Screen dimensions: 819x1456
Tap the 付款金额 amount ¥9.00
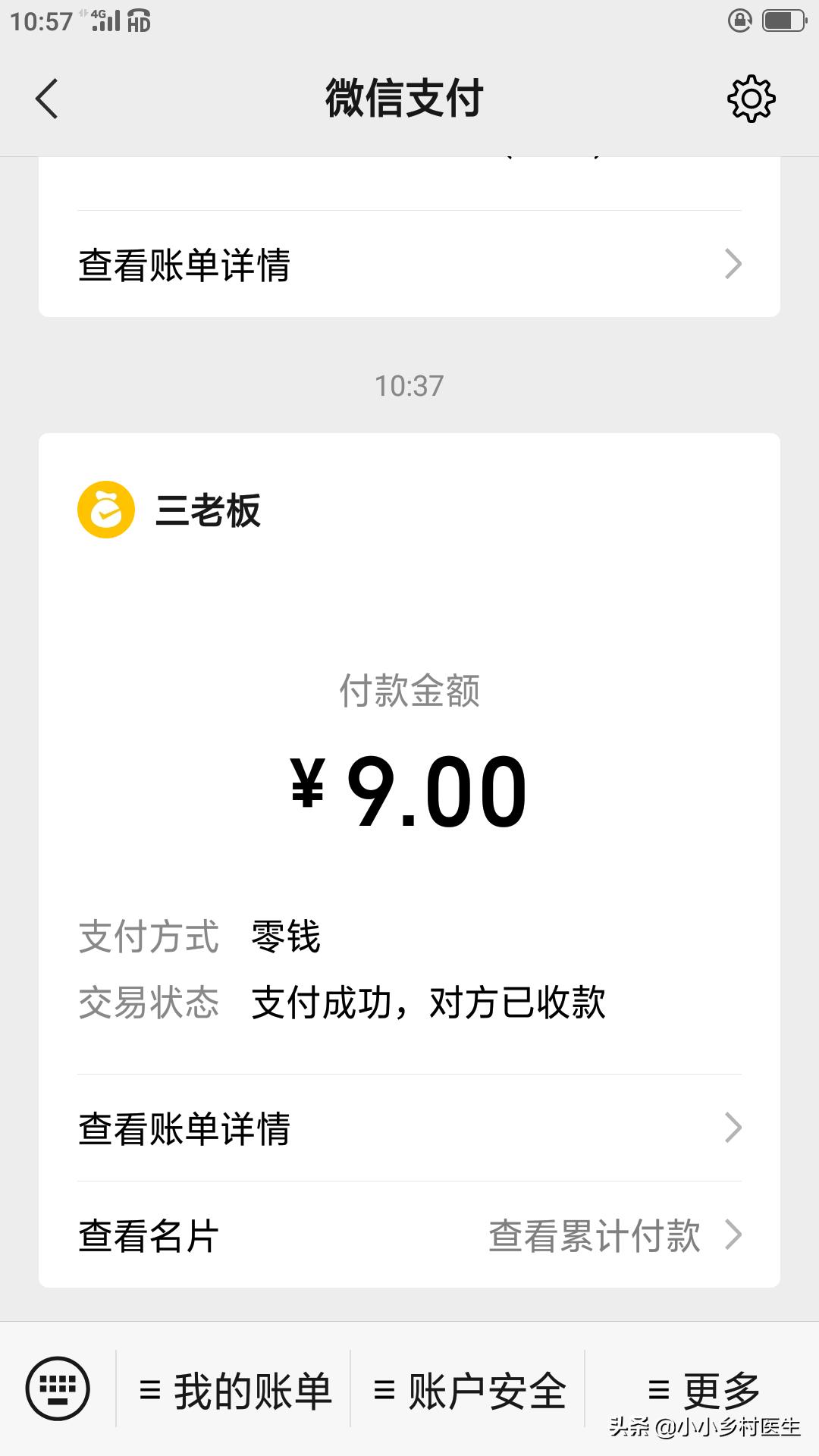[x=409, y=789]
